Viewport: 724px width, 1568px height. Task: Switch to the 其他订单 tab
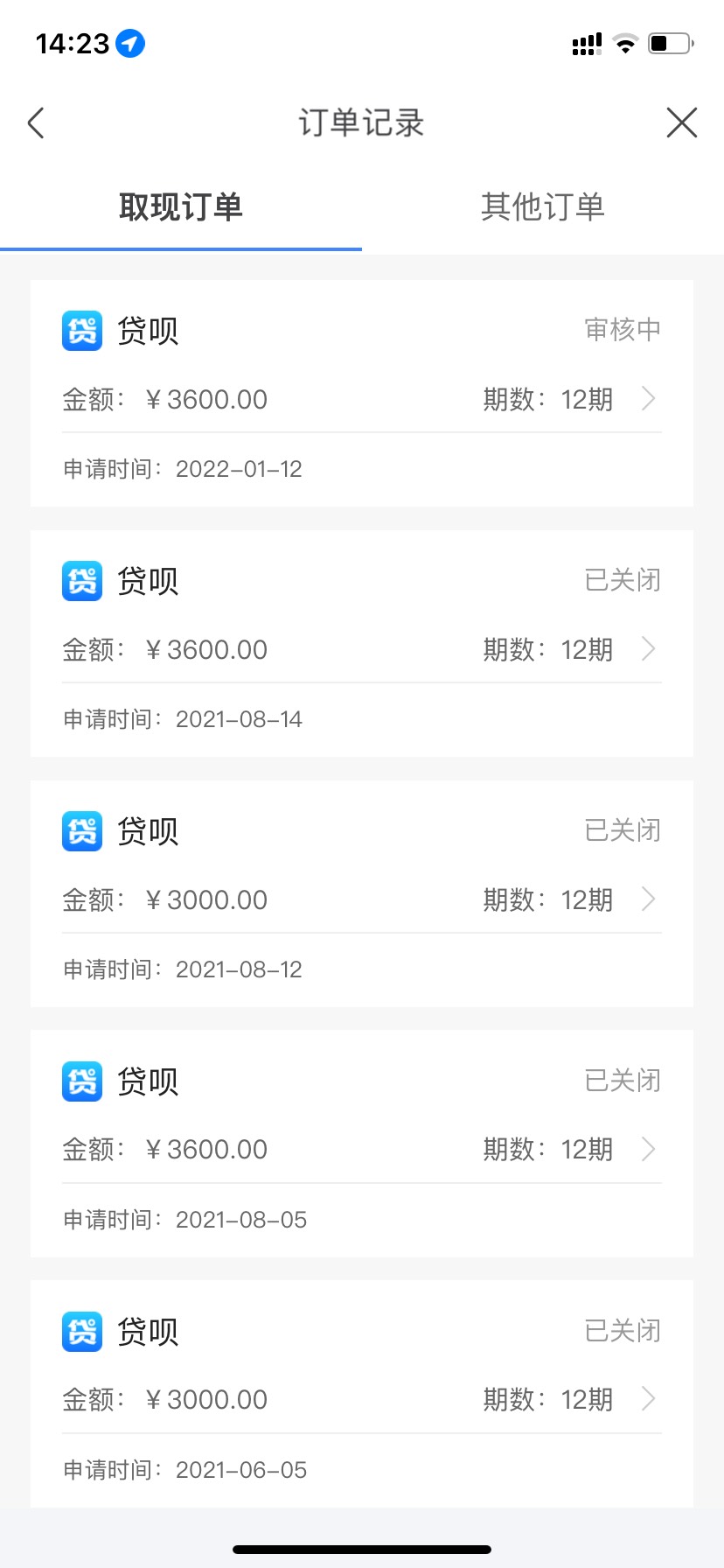[x=543, y=207]
